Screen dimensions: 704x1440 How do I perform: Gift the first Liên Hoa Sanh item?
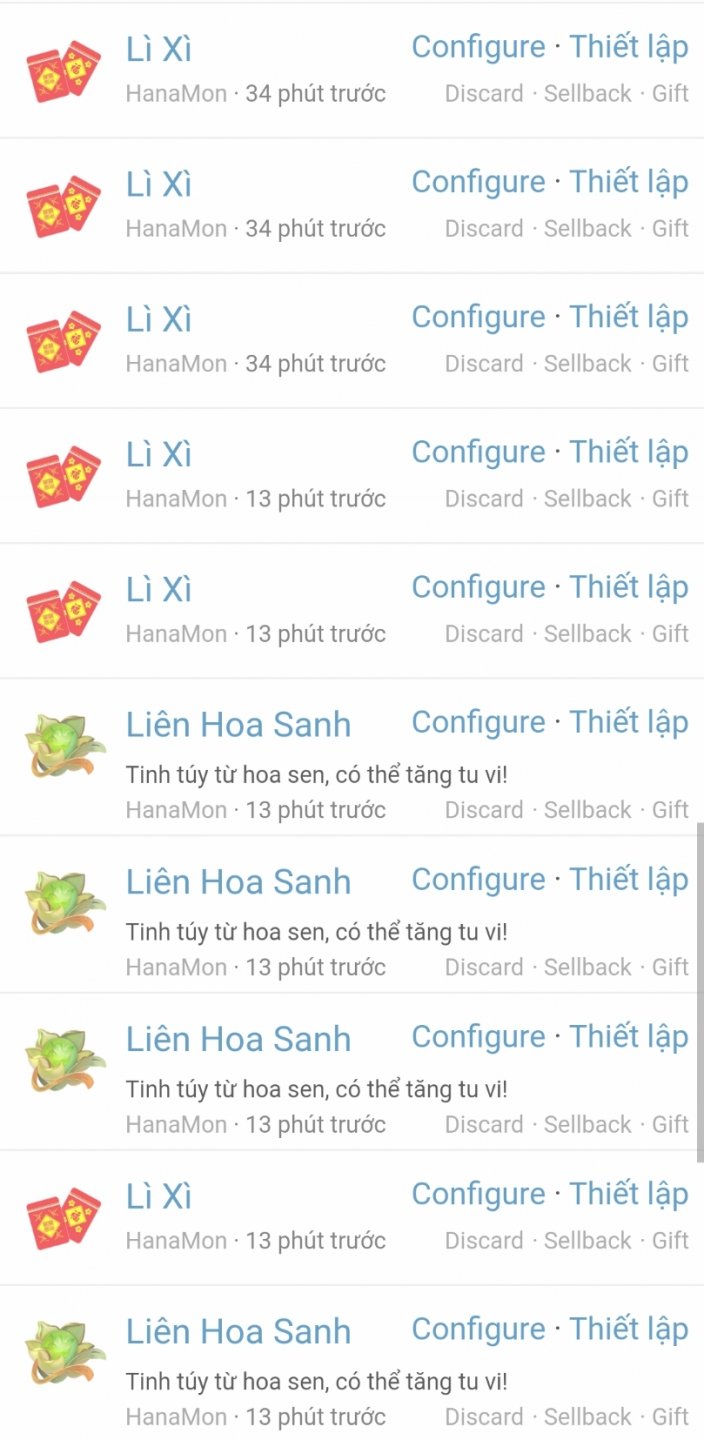[x=670, y=810]
